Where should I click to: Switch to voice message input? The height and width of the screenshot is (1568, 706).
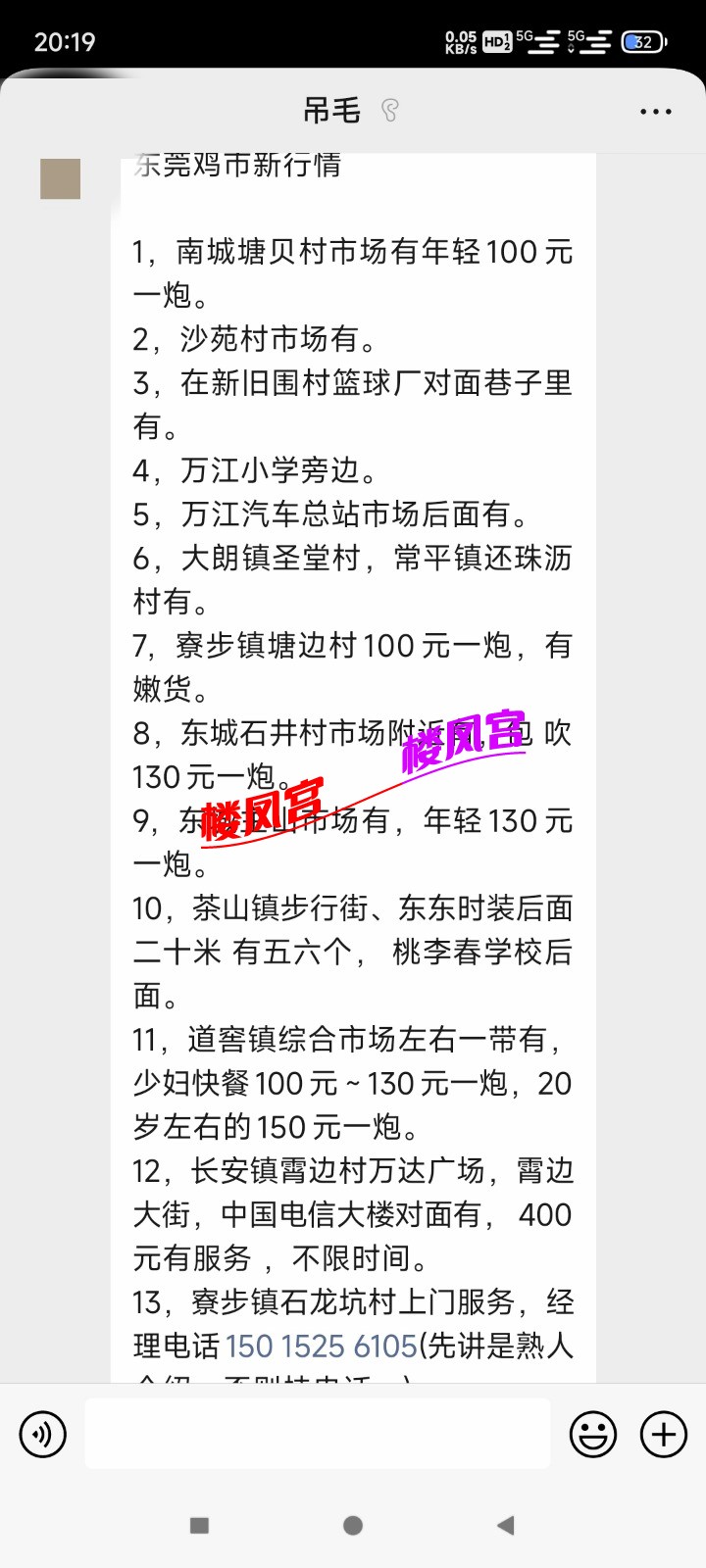(43, 1435)
